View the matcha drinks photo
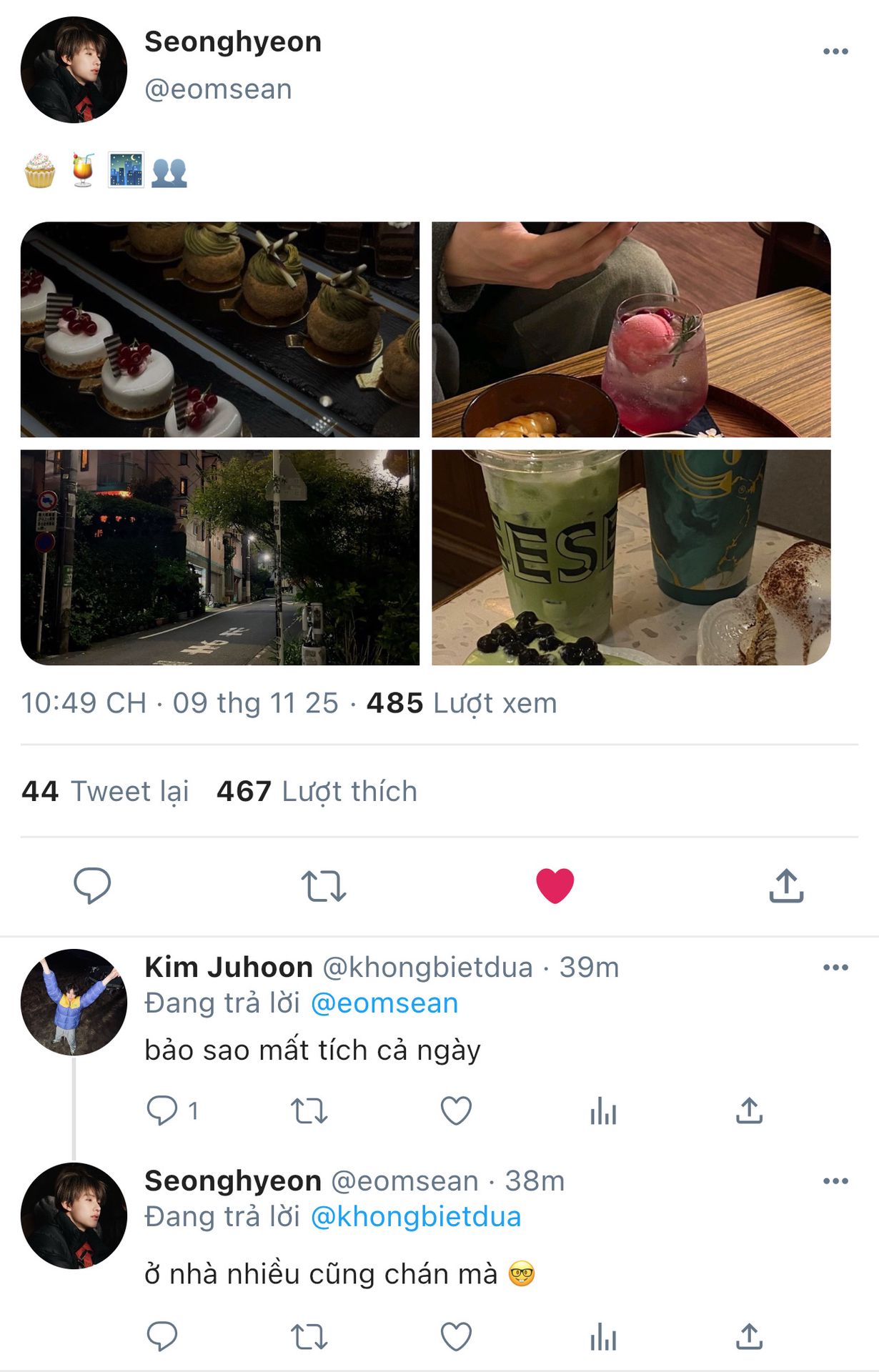 [630, 557]
